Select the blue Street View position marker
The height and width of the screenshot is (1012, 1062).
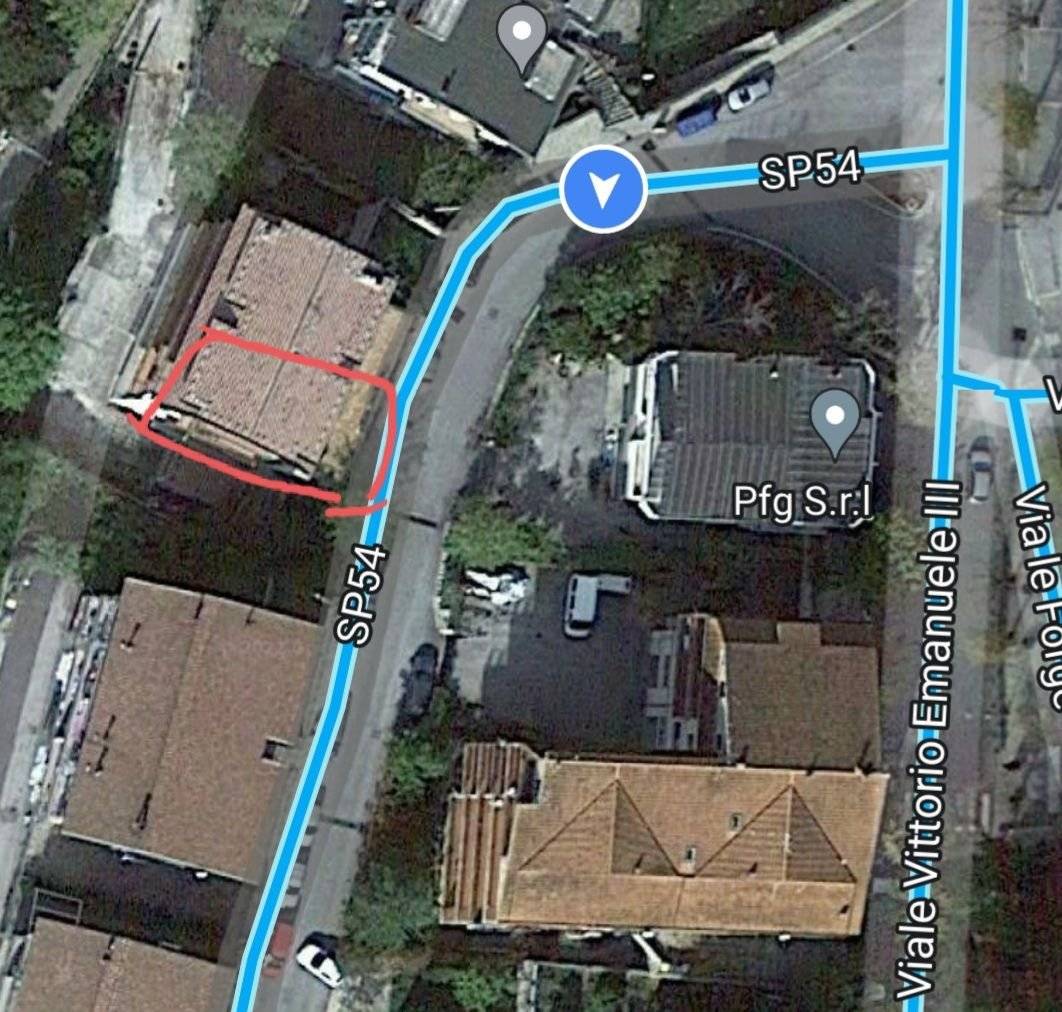(603, 188)
